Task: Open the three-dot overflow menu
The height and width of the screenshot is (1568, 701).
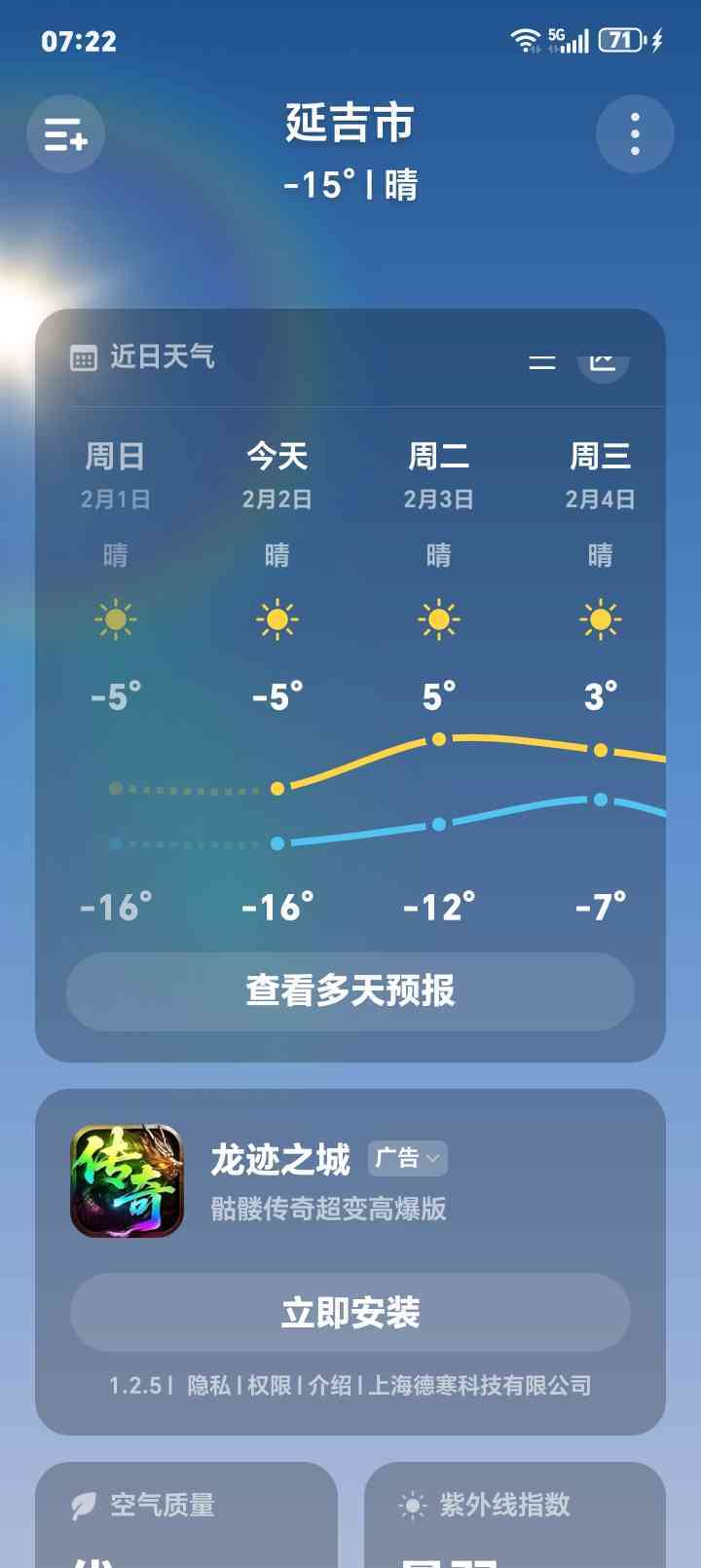Action: coord(635,134)
